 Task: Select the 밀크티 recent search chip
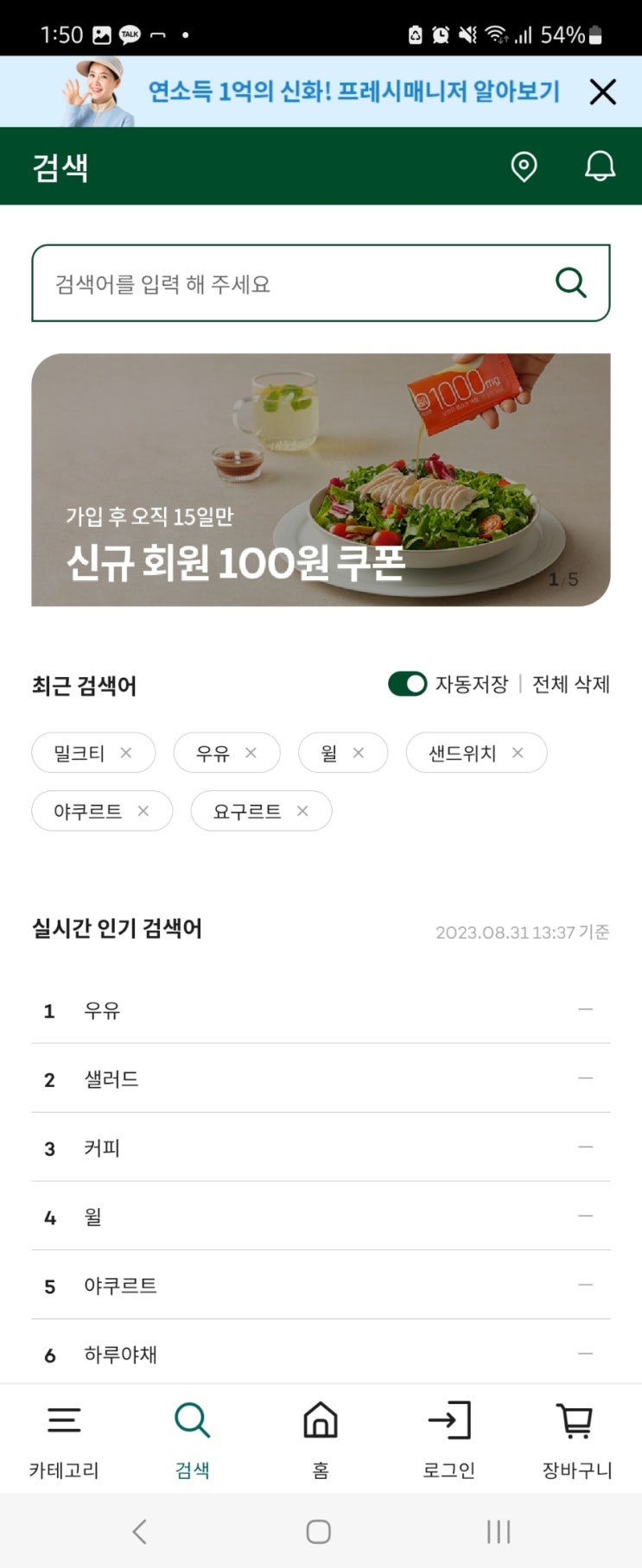coord(79,753)
